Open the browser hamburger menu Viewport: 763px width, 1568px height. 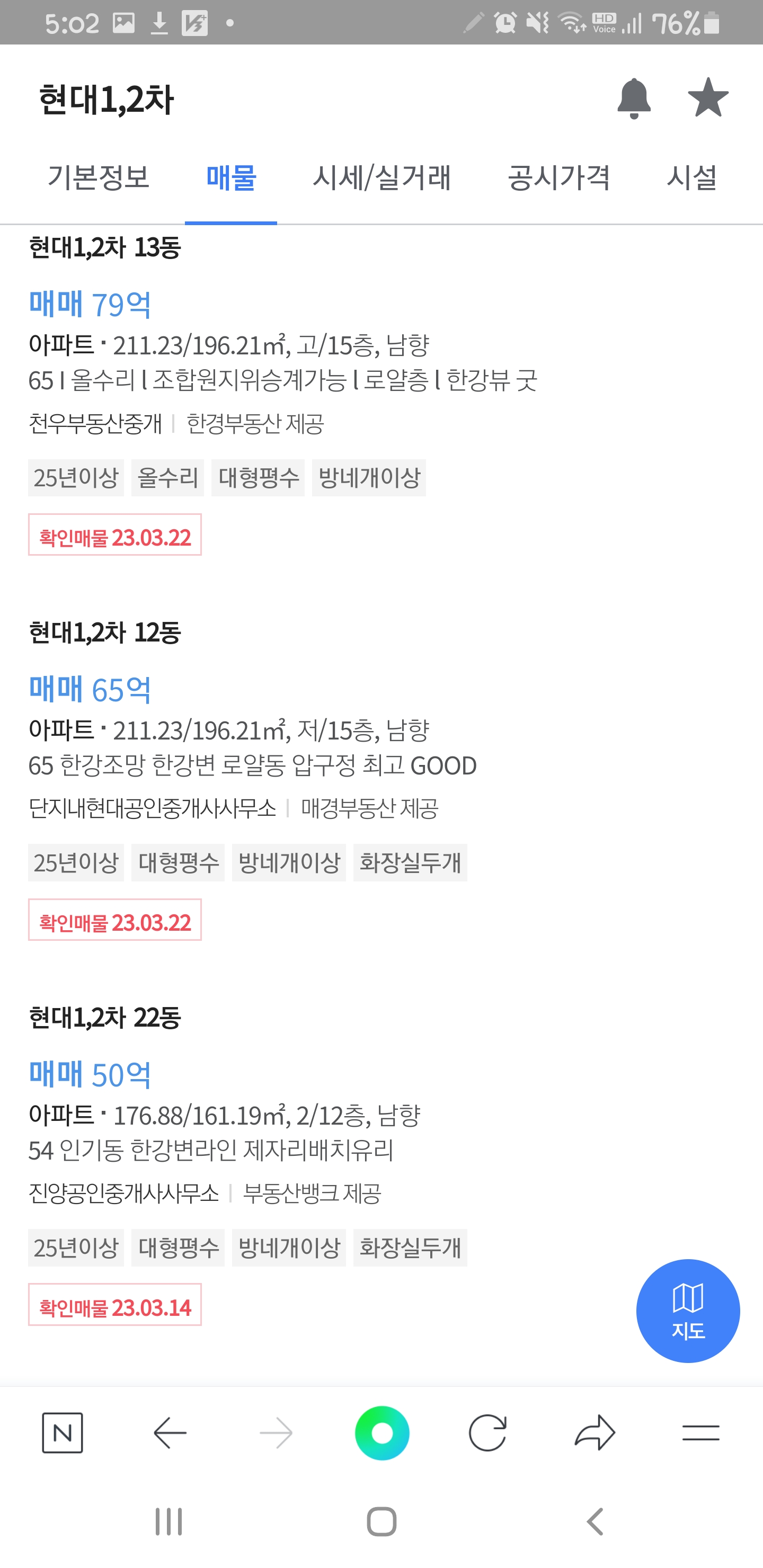point(700,1433)
